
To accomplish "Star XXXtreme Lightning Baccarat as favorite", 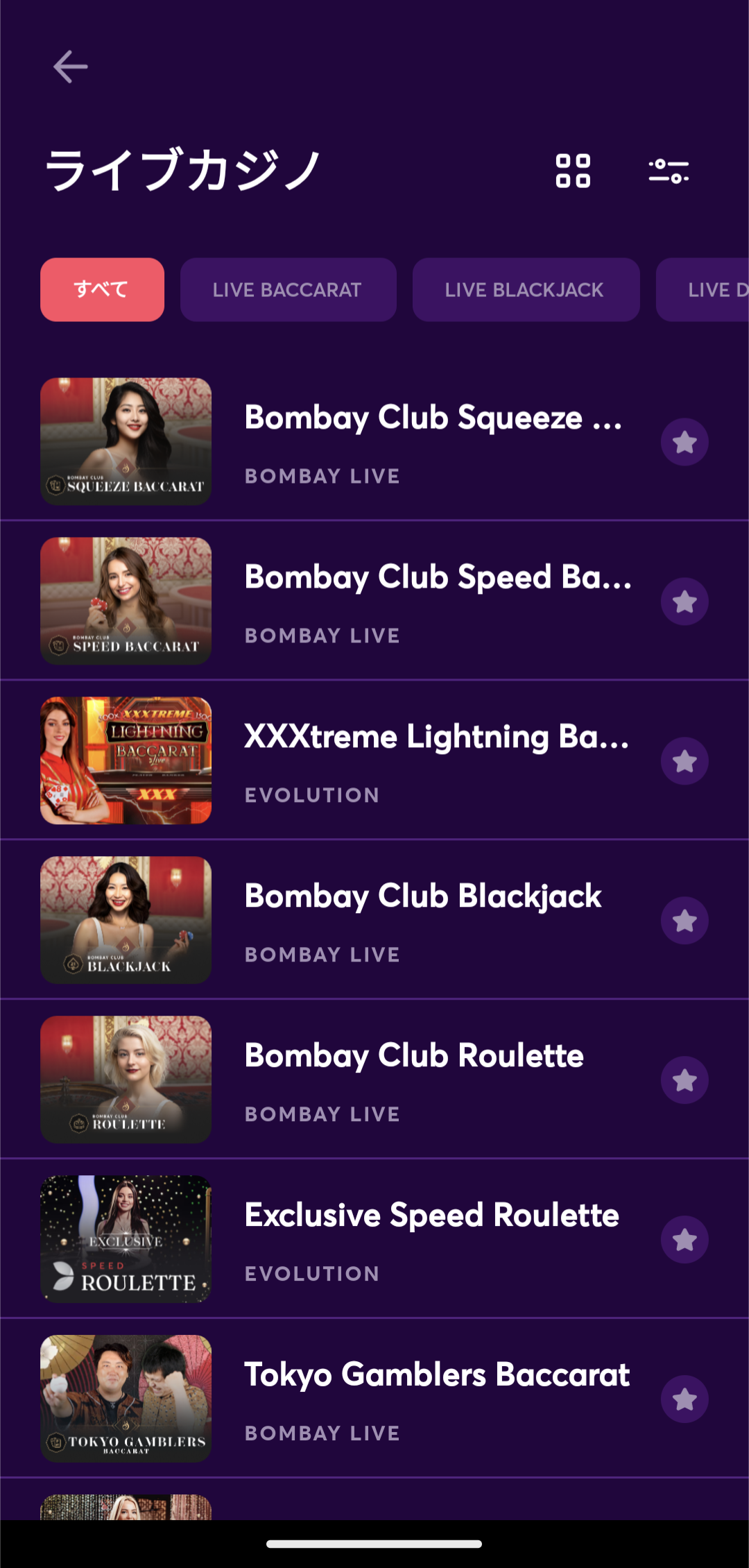I will pyautogui.click(x=685, y=761).
